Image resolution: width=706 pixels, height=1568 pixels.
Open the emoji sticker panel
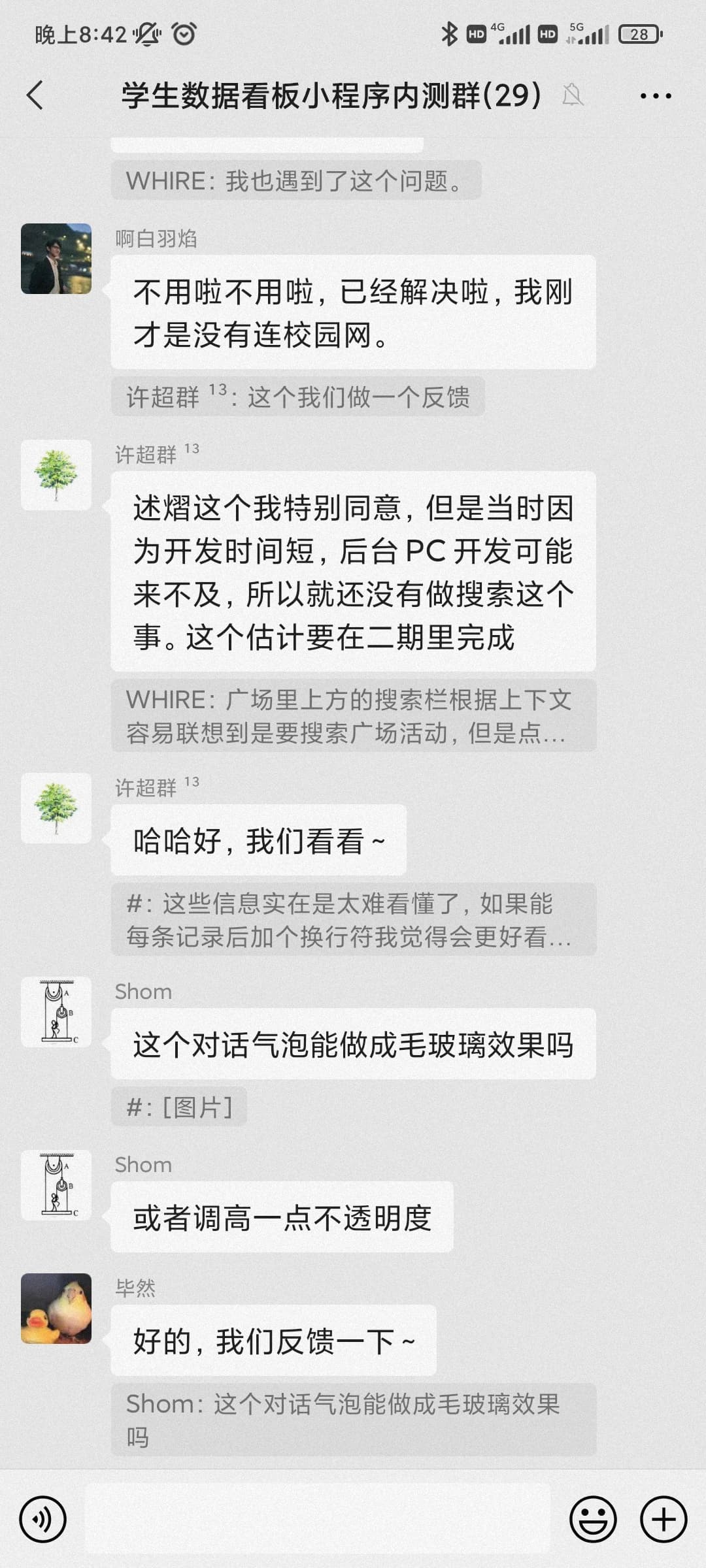[593, 1519]
